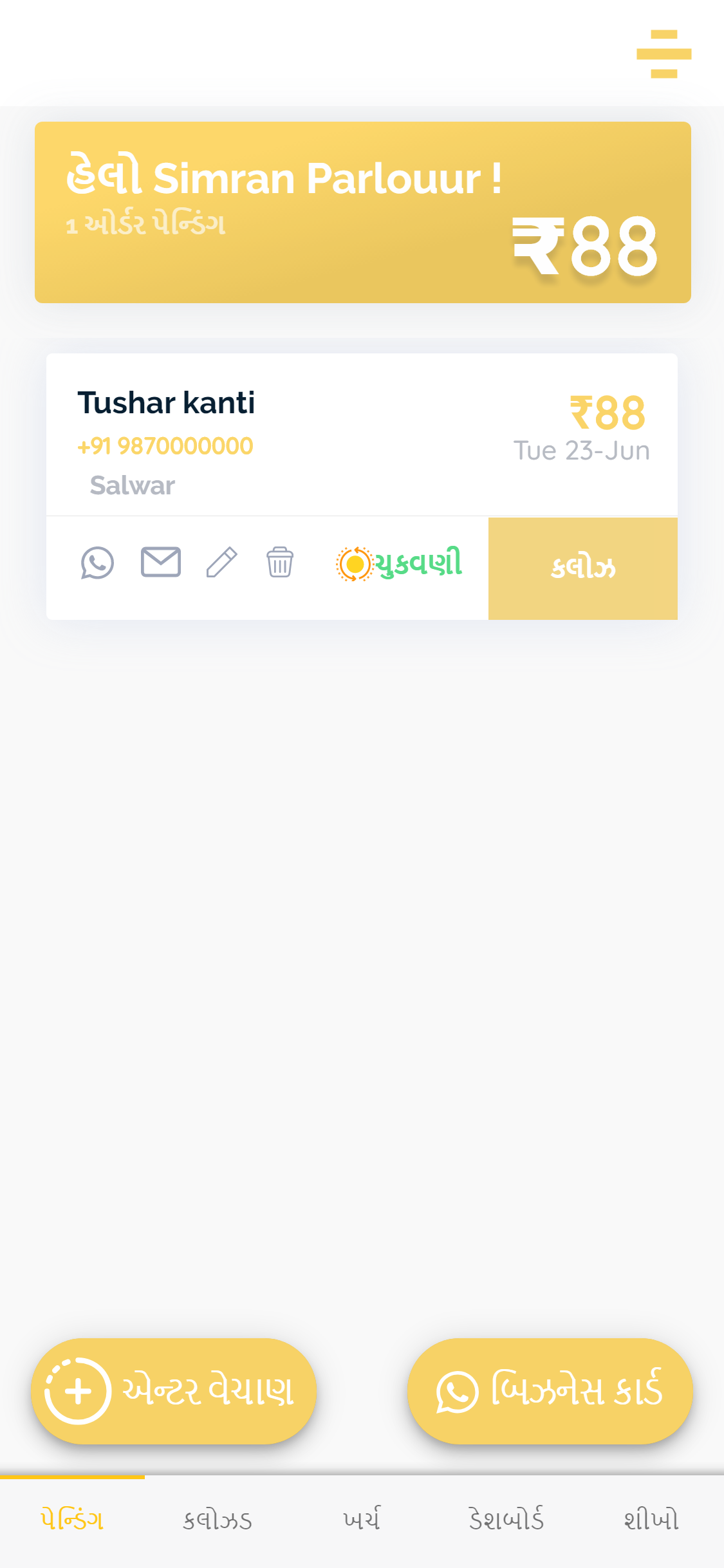This screenshot has height=1568, width=724.
Task: Open the hamburger menu
Action: click(x=664, y=54)
